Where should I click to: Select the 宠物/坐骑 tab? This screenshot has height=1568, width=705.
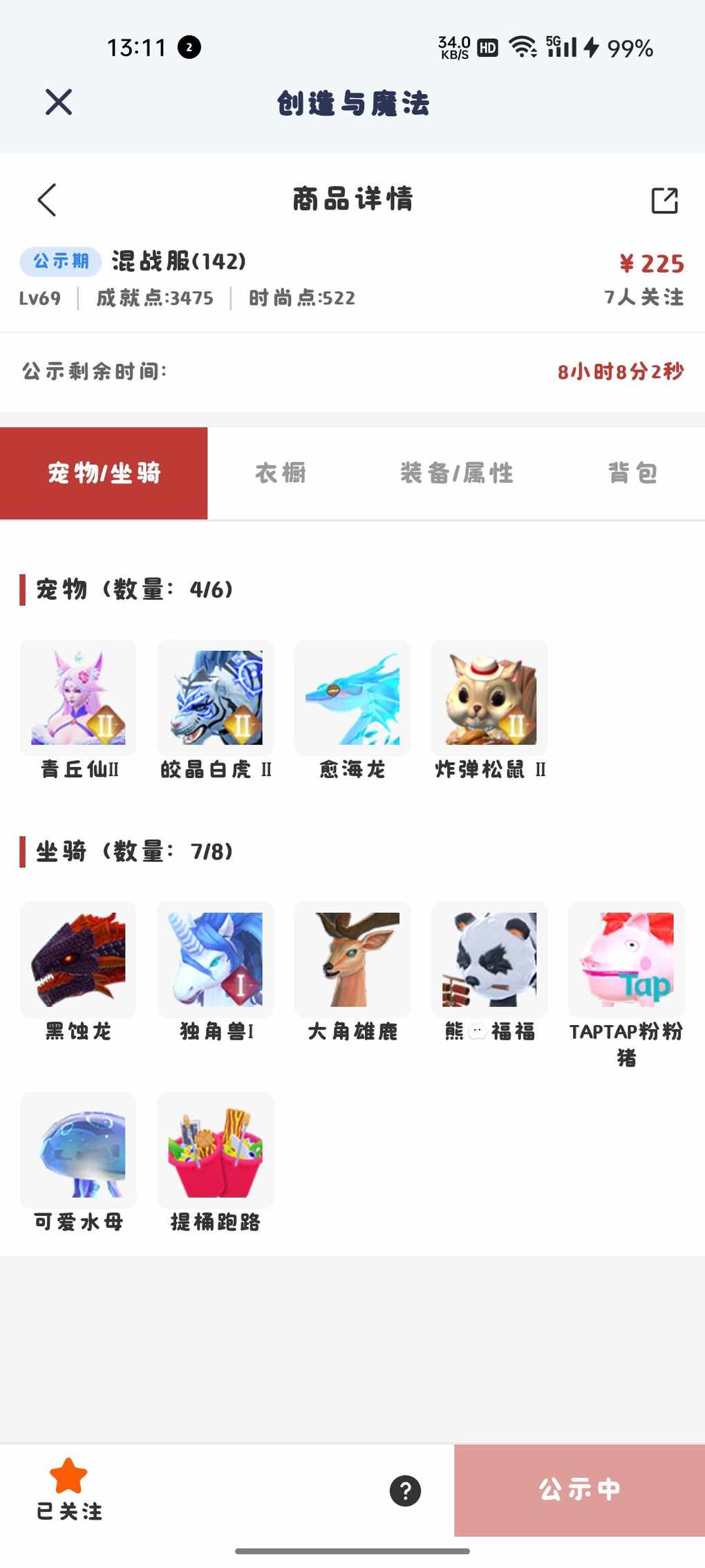coord(104,473)
